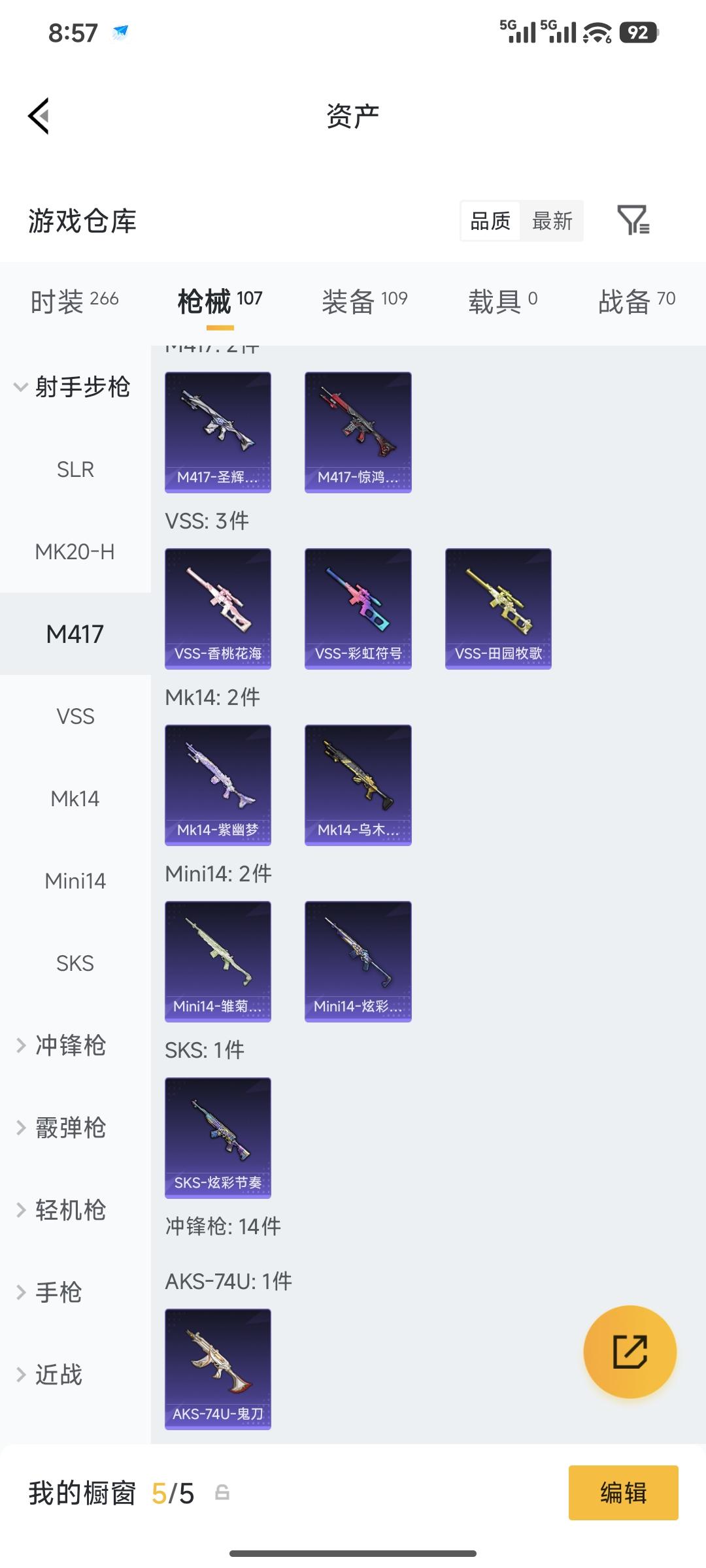Switch to the 装备 tab
Screen dimensions: 706x1568
(364, 301)
